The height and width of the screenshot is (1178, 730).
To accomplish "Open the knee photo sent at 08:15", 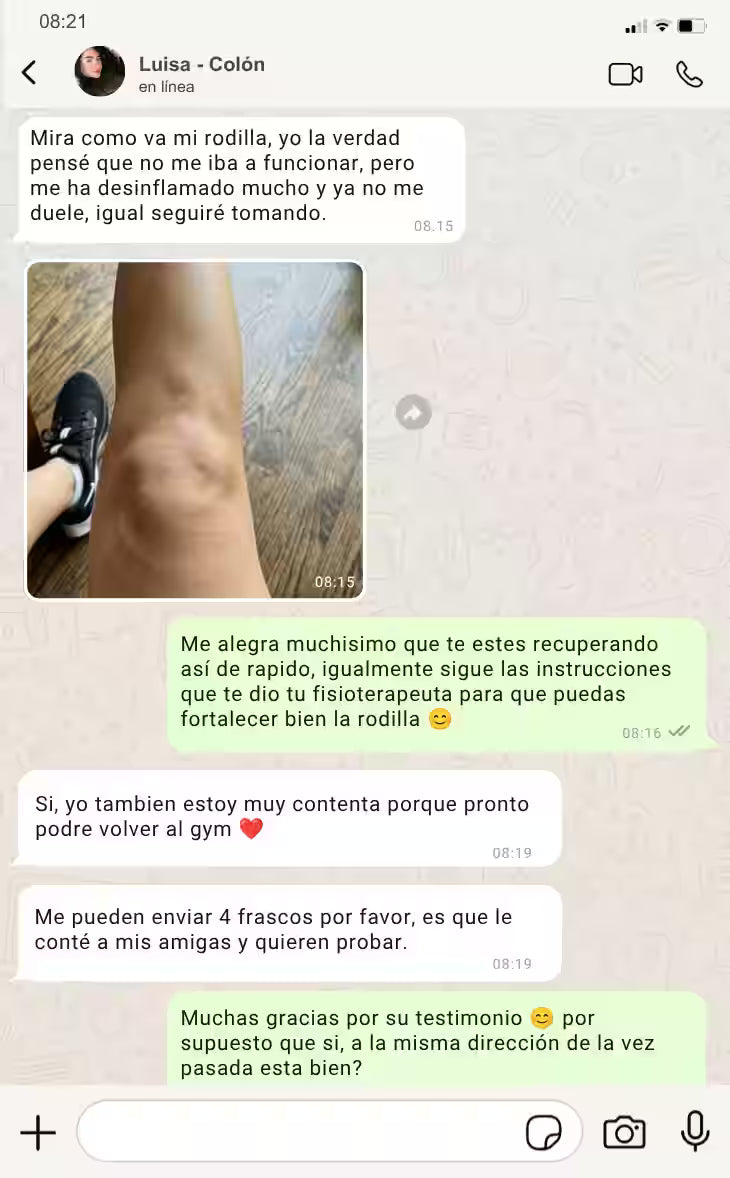I will (195, 430).
